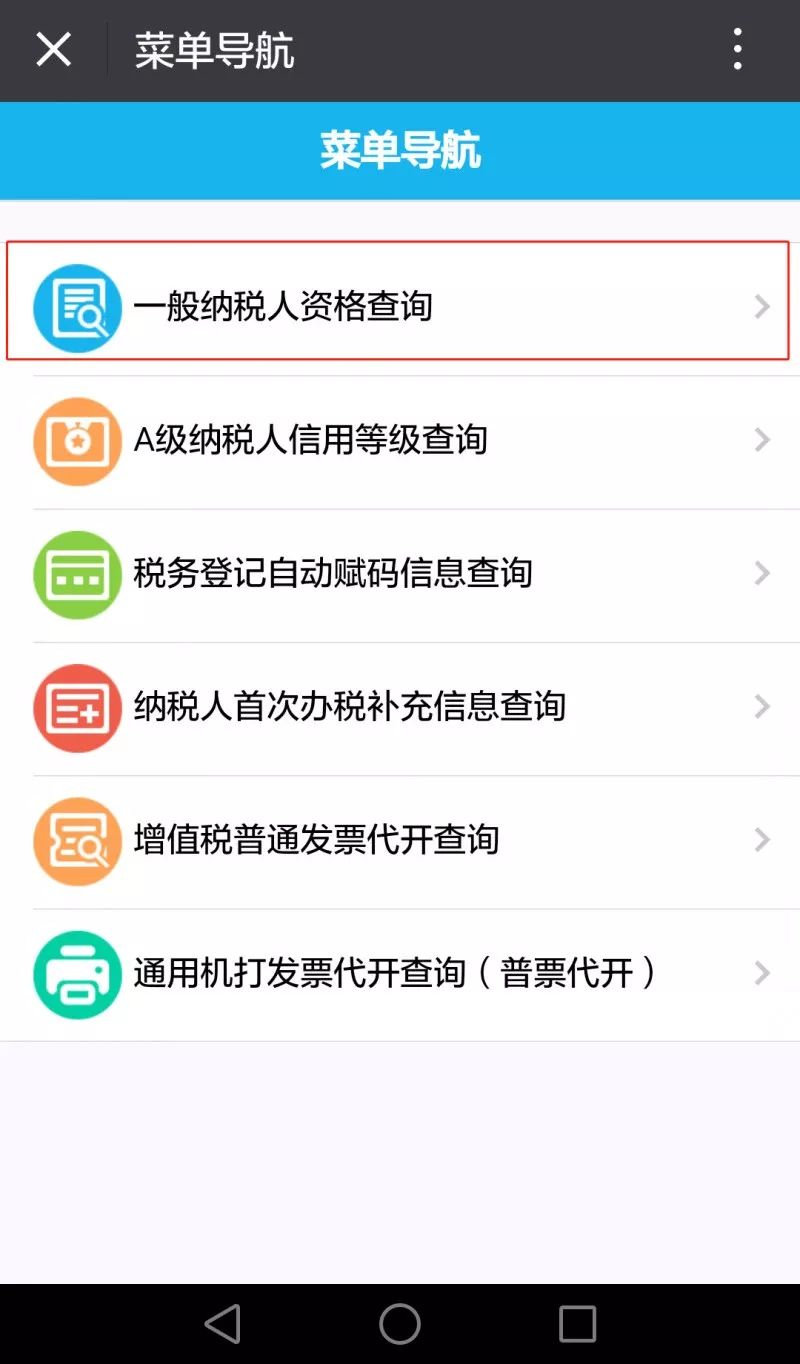
Task: Open the three-dot overflow menu
Action: coord(737,49)
